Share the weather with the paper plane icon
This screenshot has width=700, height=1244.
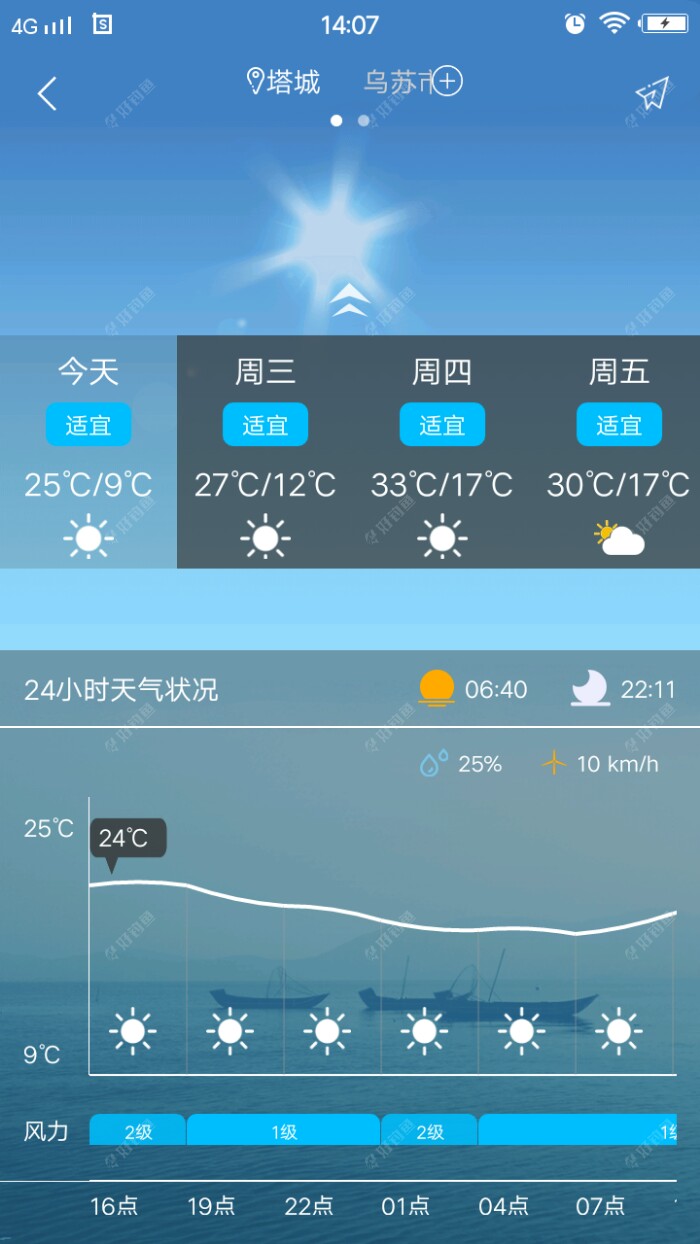(651, 94)
